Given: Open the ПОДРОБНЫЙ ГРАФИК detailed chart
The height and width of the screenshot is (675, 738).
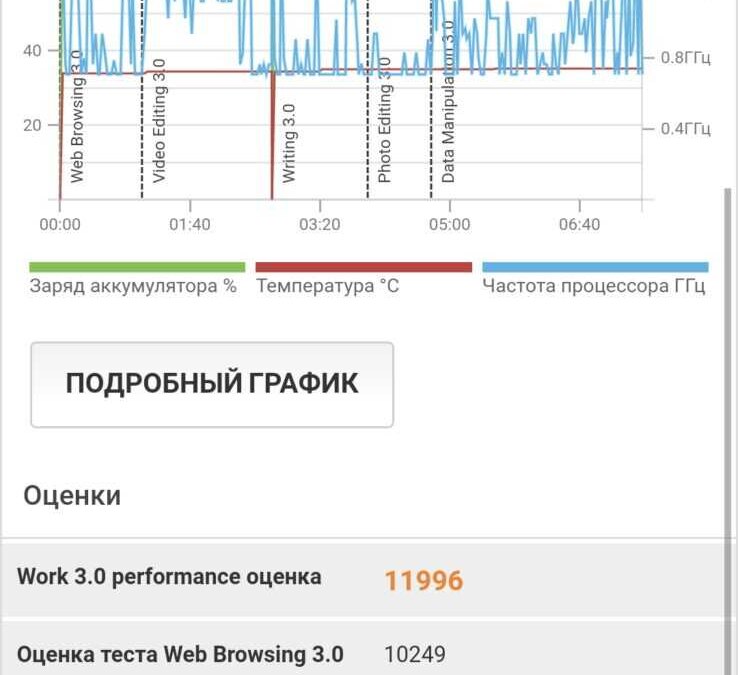Looking at the screenshot, I should point(212,384).
